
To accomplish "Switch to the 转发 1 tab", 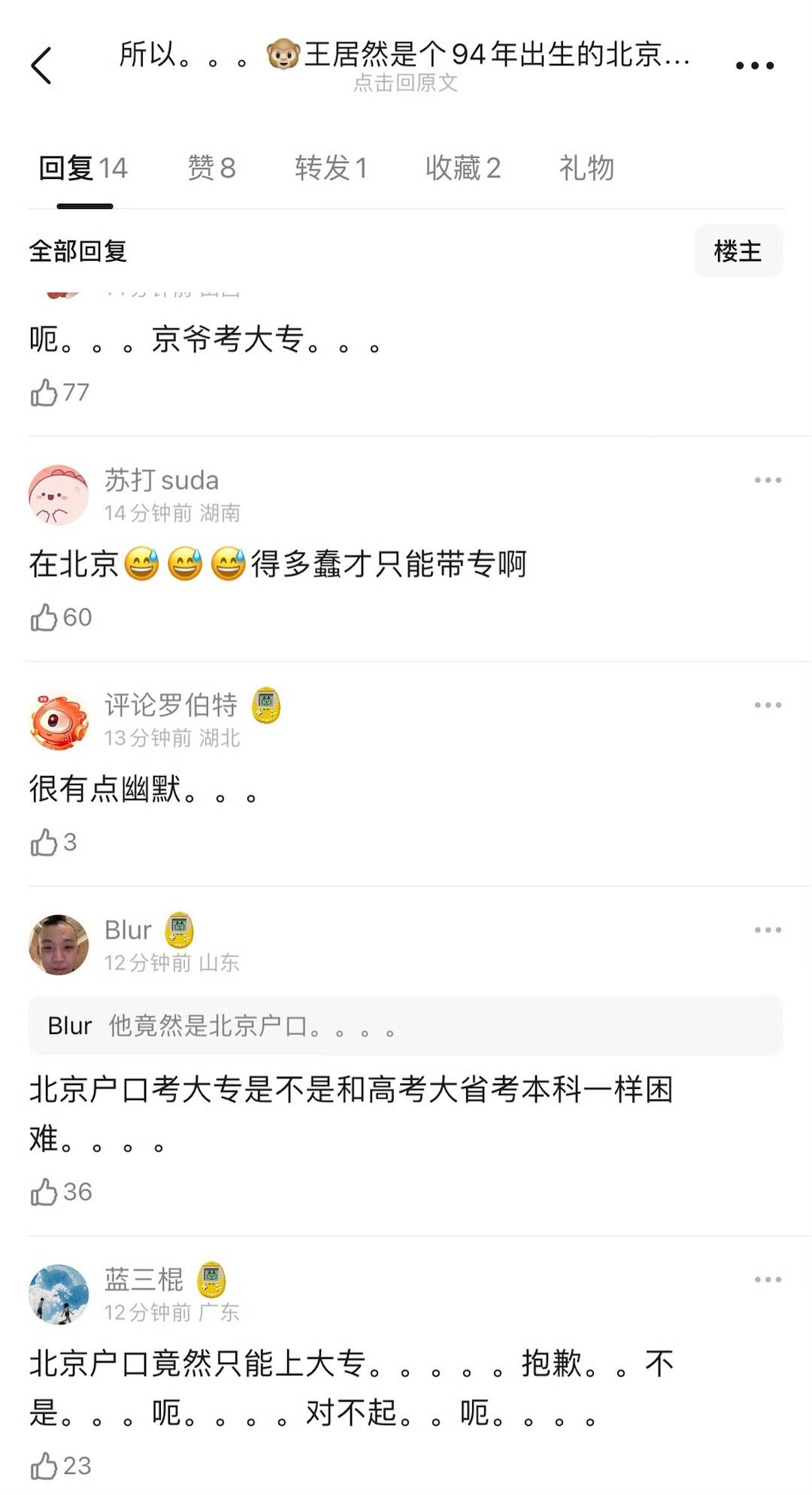I will point(331,168).
